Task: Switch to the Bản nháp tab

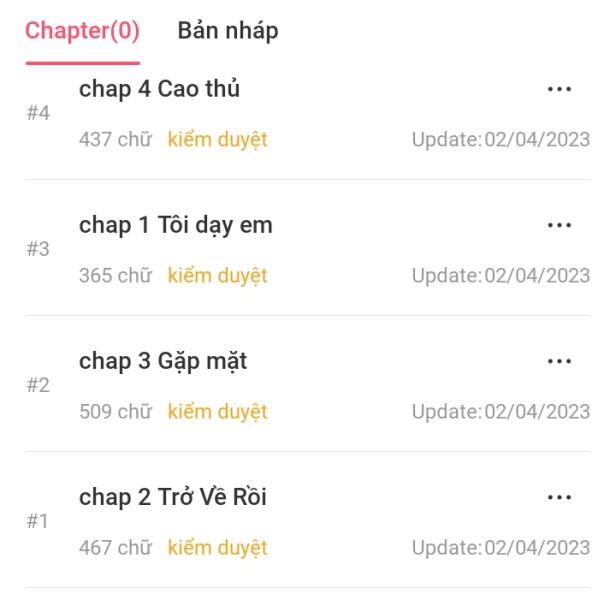Action: [x=227, y=31]
